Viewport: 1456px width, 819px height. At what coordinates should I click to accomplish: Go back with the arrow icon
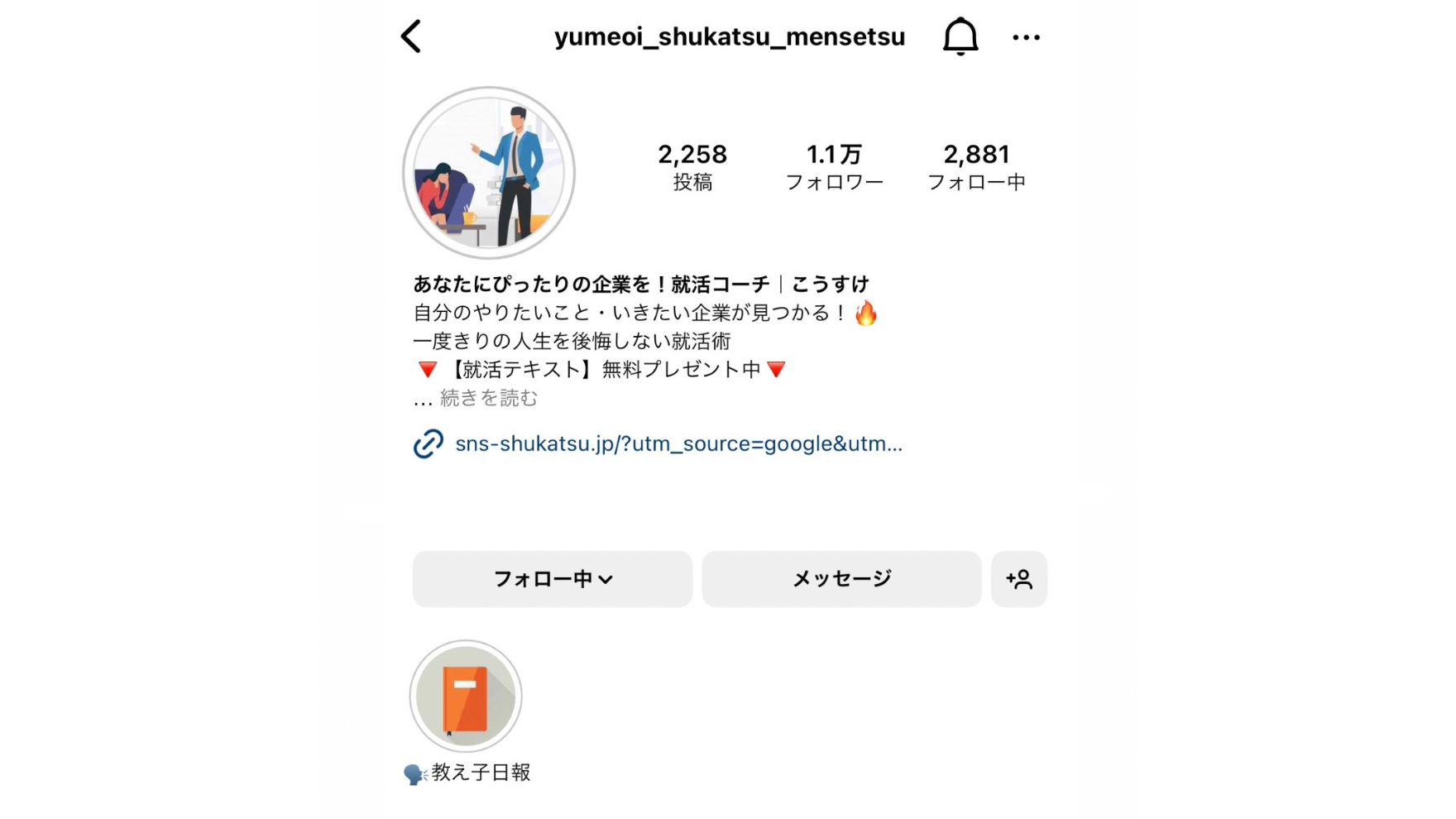[411, 37]
